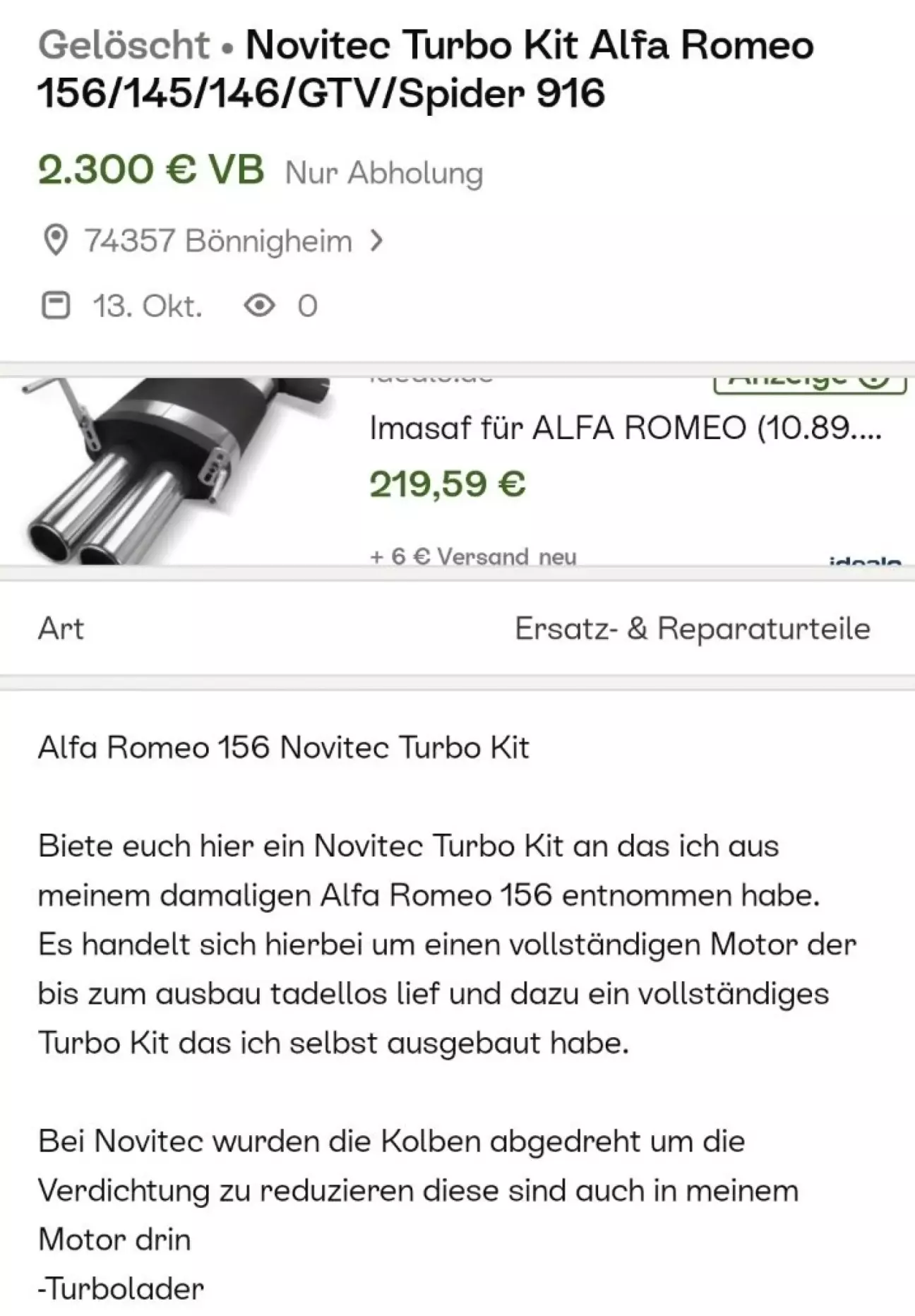The width and height of the screenshot is (915, 1316).
Task: Open the Imasaf Alfa Romeo exhaust ad
Action: click(x=624, y=429)
